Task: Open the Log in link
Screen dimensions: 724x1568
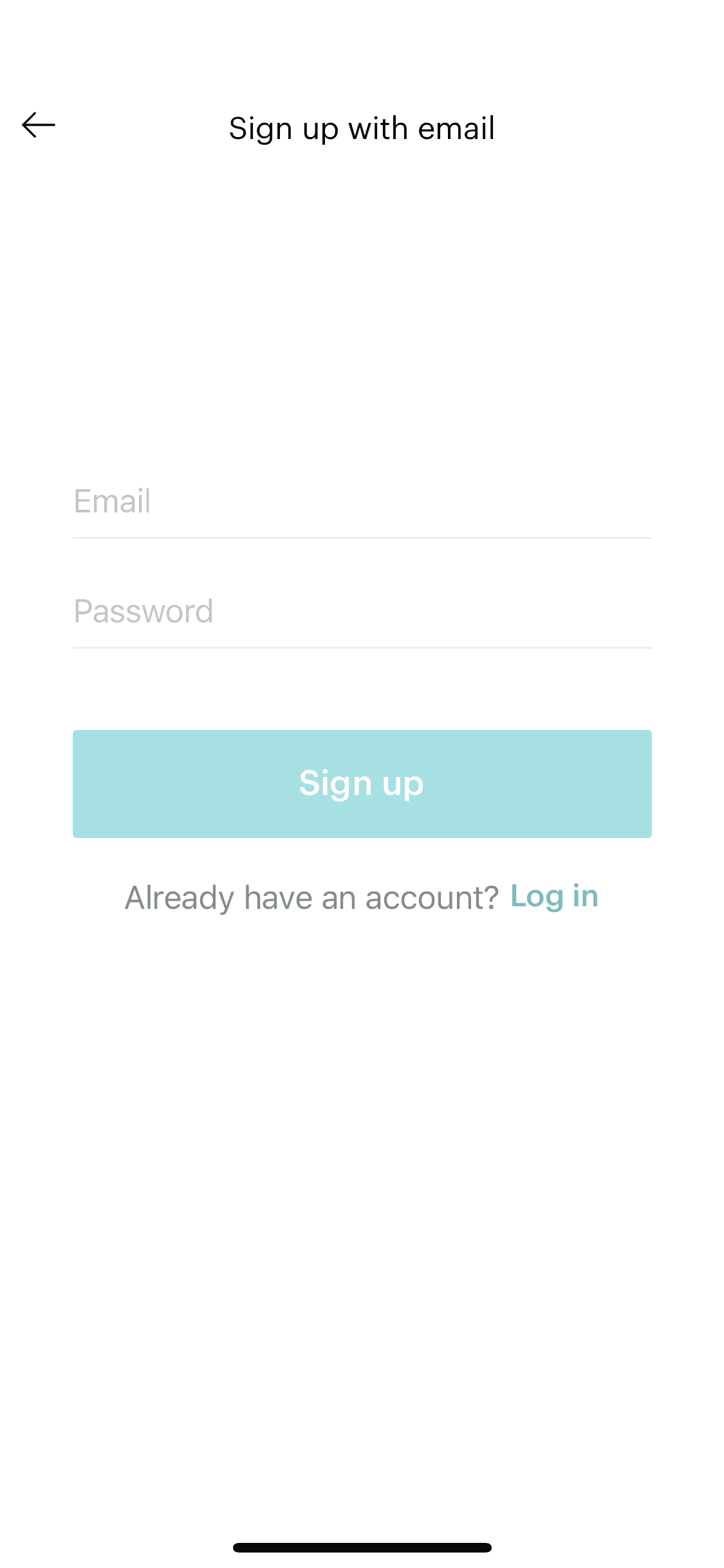Action: click(x=553, y=897)
